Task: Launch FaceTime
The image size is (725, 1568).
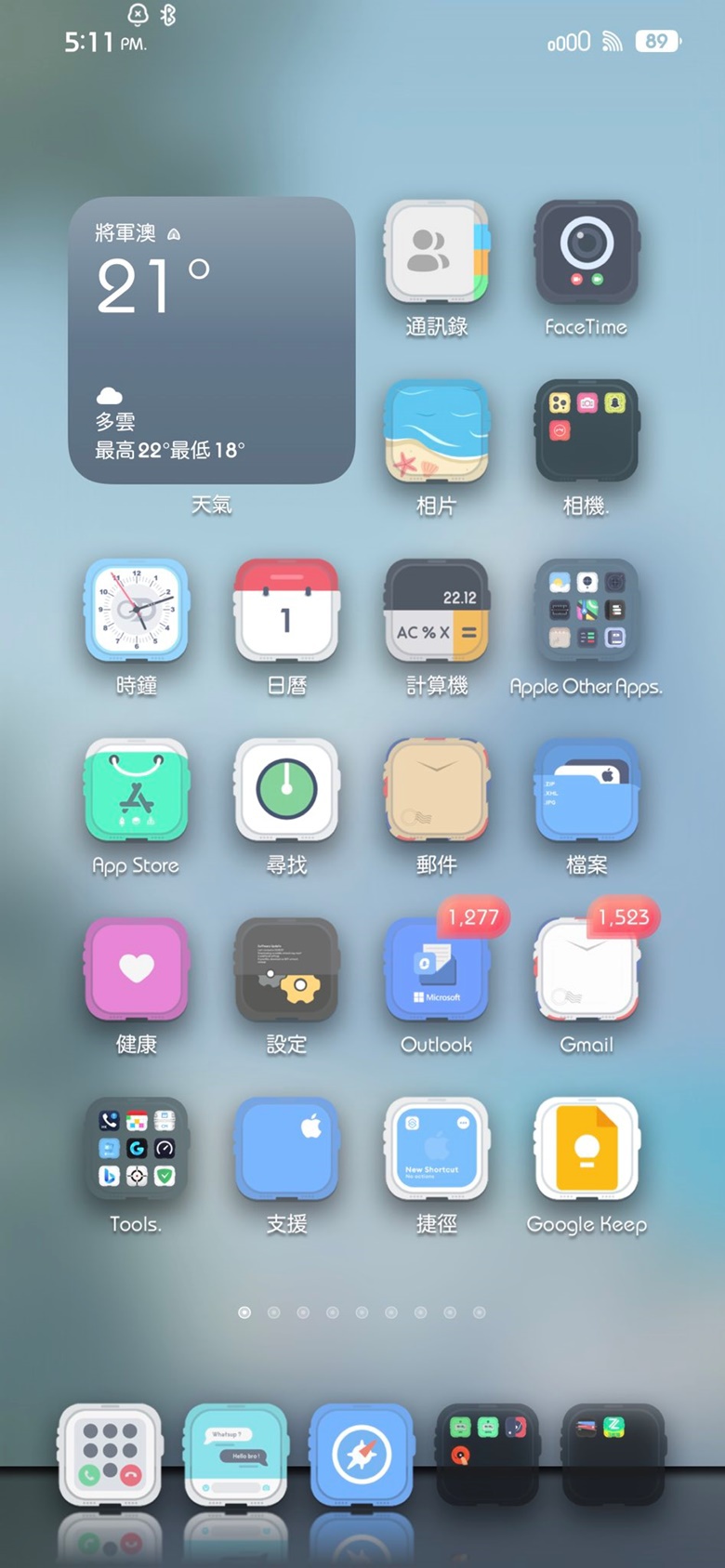Action: coord(586,252)
